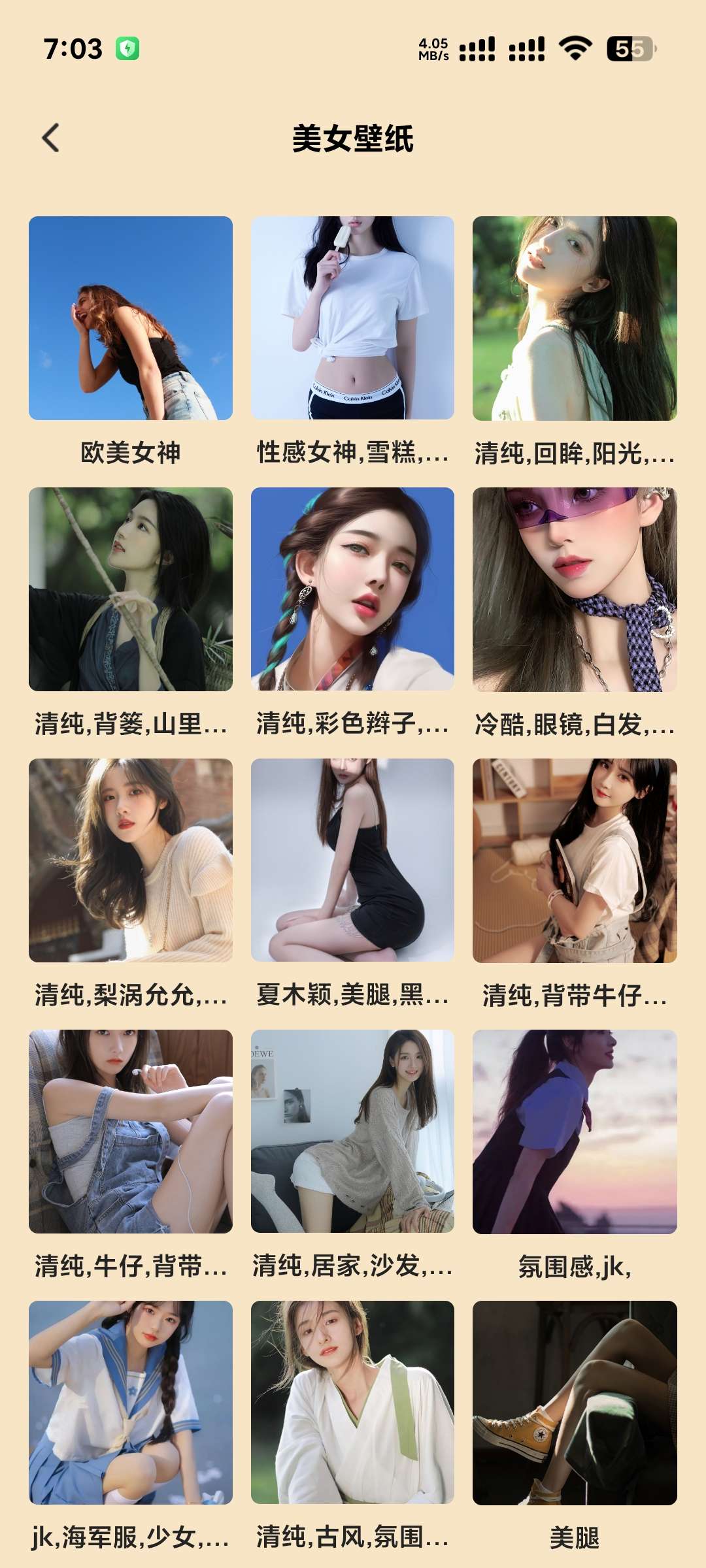Open the 氛围感,jk wallpaper

coord(575,1132)
